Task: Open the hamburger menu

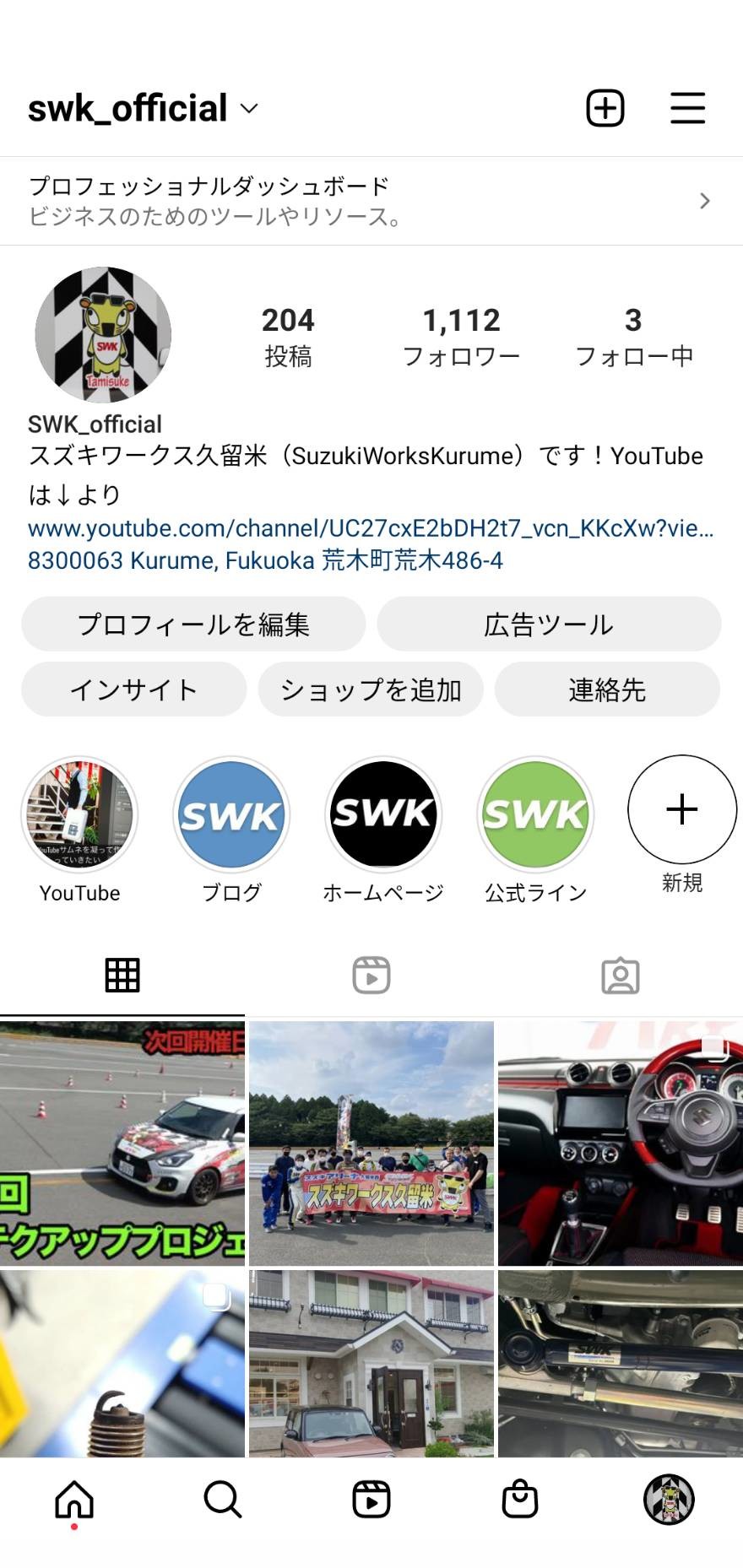Action: pyautogui.click(x=687, y=108)
